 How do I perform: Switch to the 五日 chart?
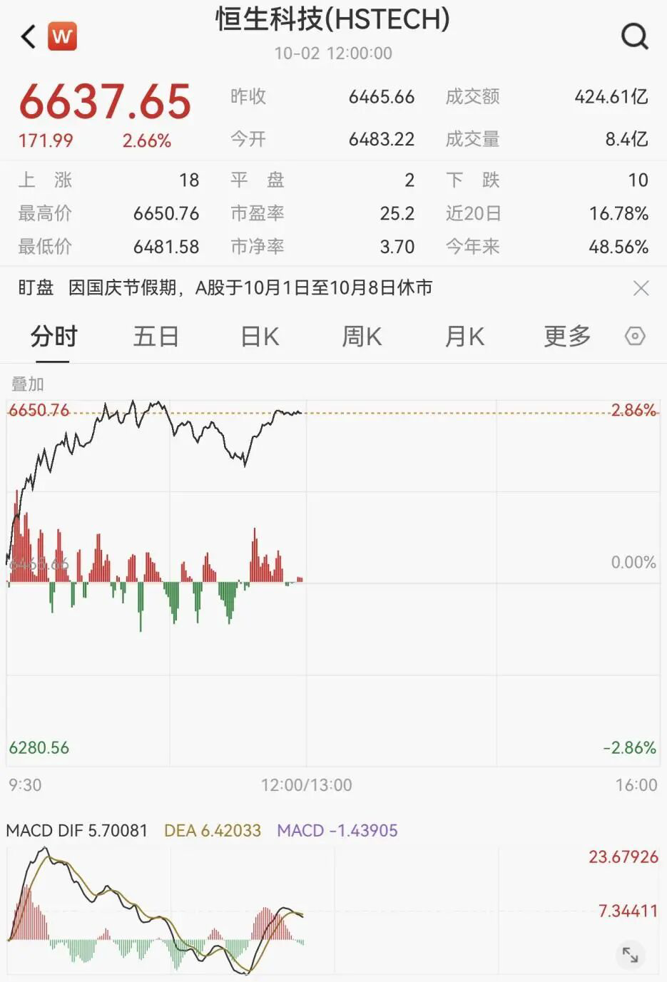(156, 337)
